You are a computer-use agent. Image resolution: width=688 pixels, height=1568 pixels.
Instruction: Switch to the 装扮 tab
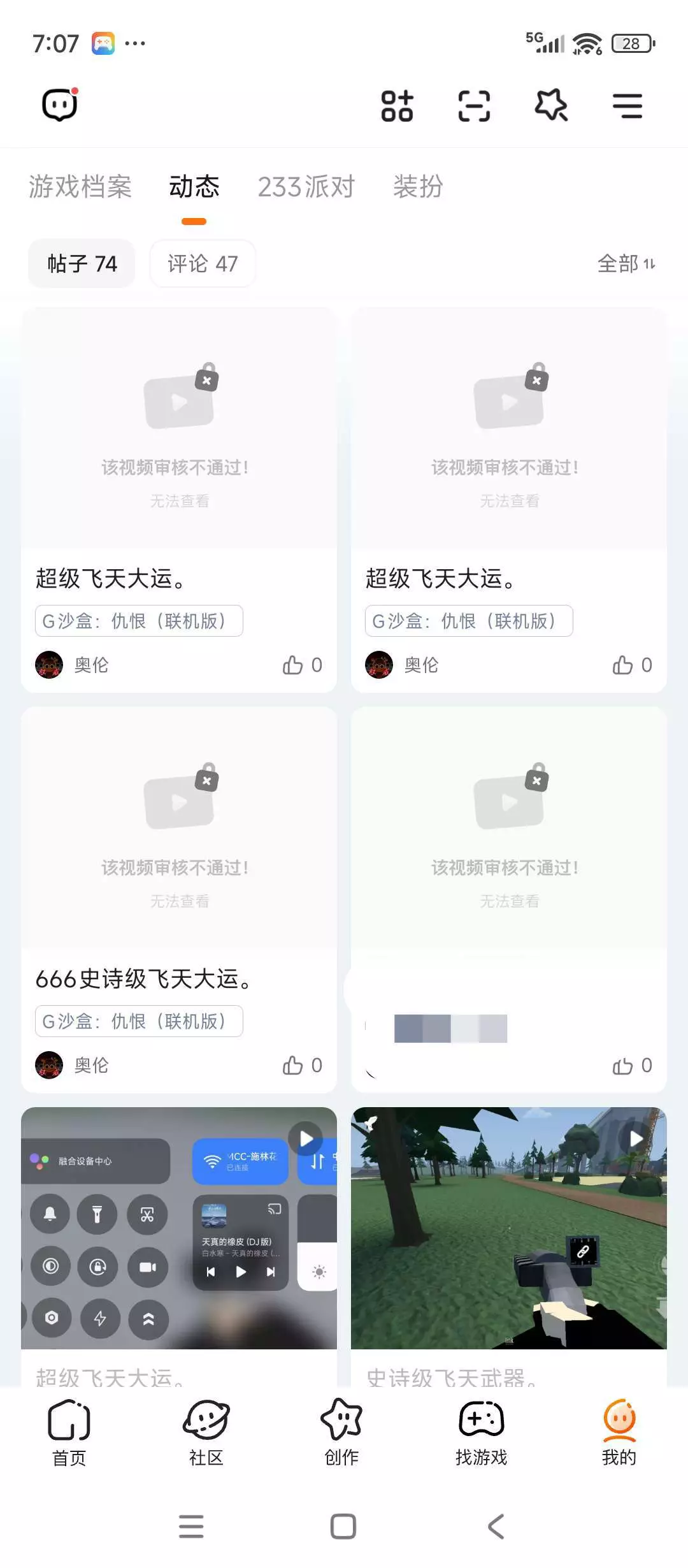click(418, 187)
